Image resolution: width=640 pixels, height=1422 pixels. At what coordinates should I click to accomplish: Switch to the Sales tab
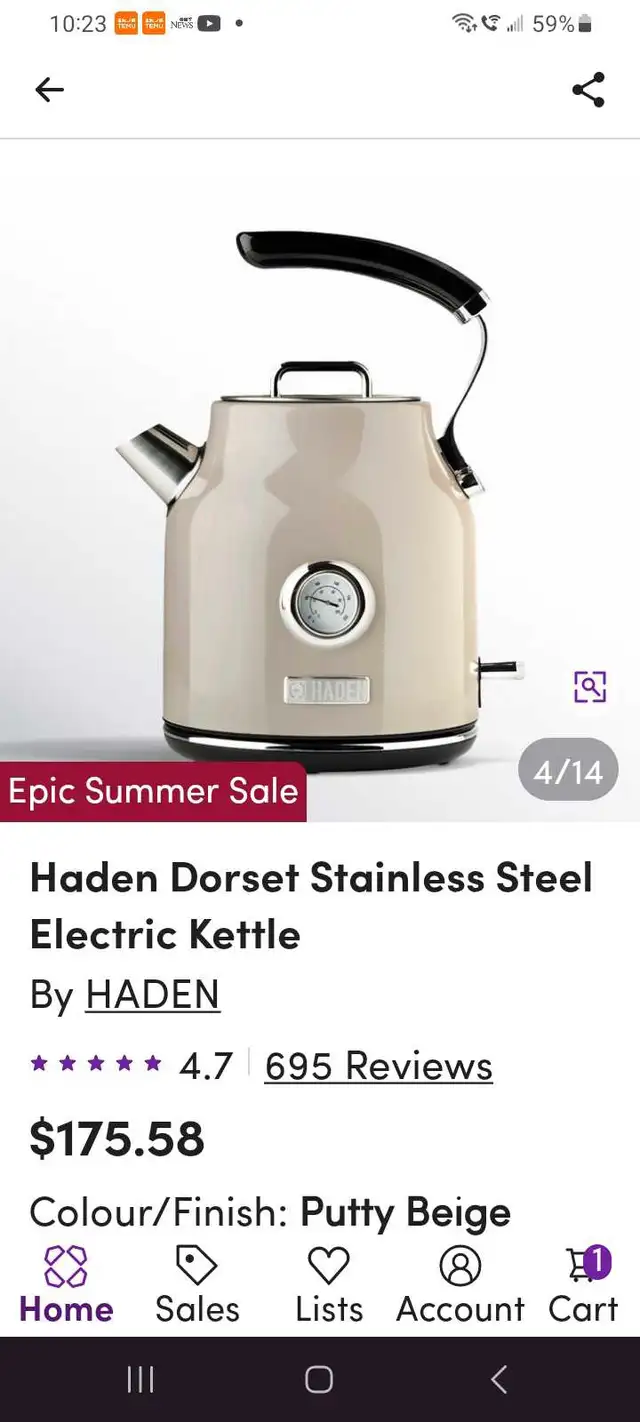(x=197, y=1286)
